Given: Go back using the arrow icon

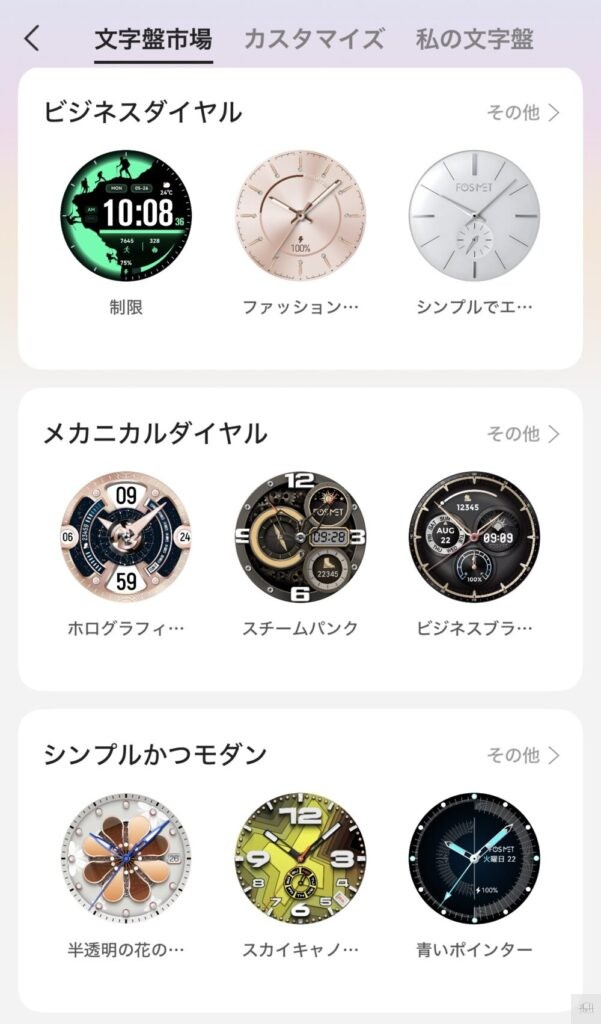Looking at the screenshot, I should [33, 39].
